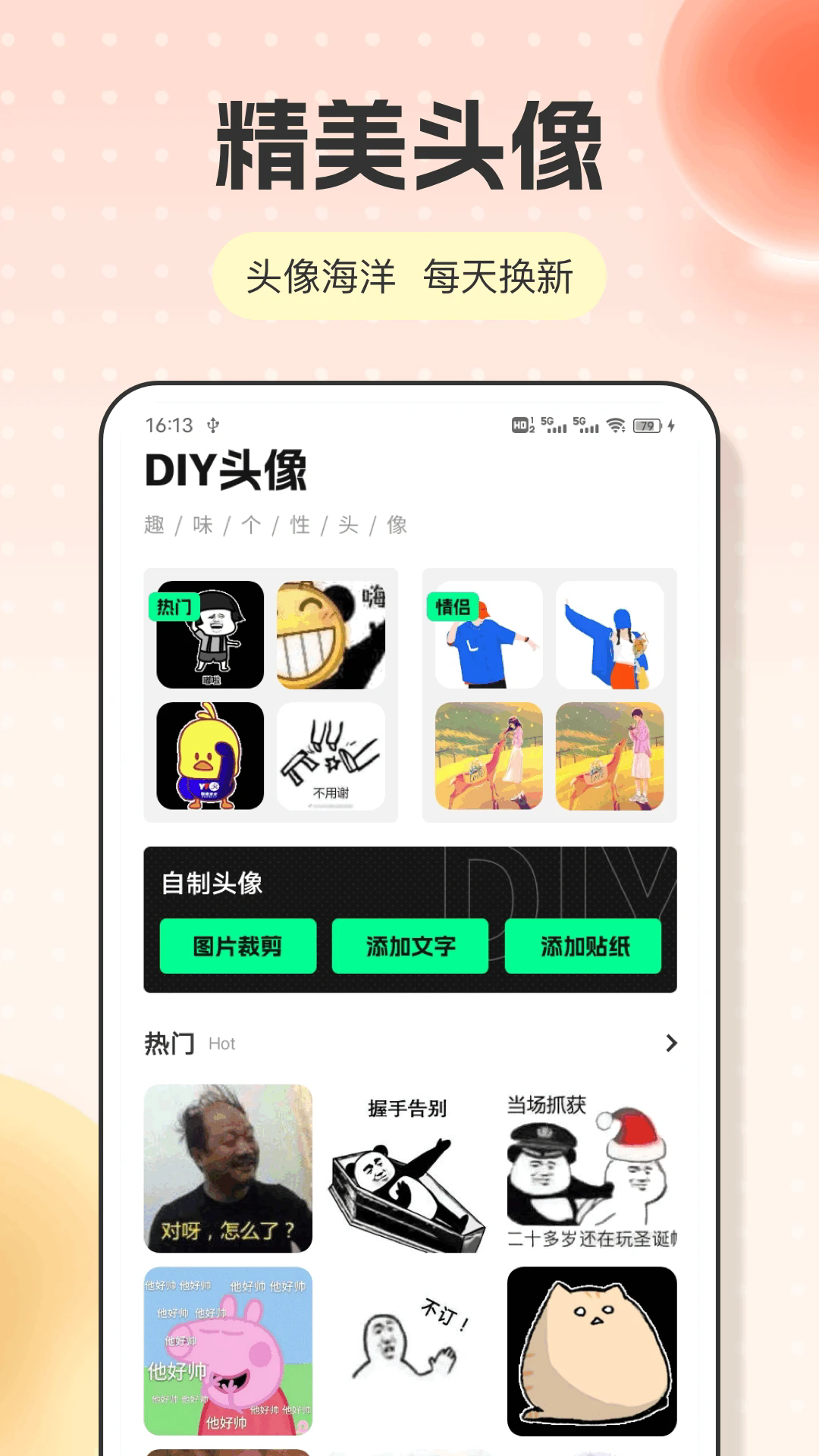Tap the 图片裁剪 button

[x=237, y=946]
